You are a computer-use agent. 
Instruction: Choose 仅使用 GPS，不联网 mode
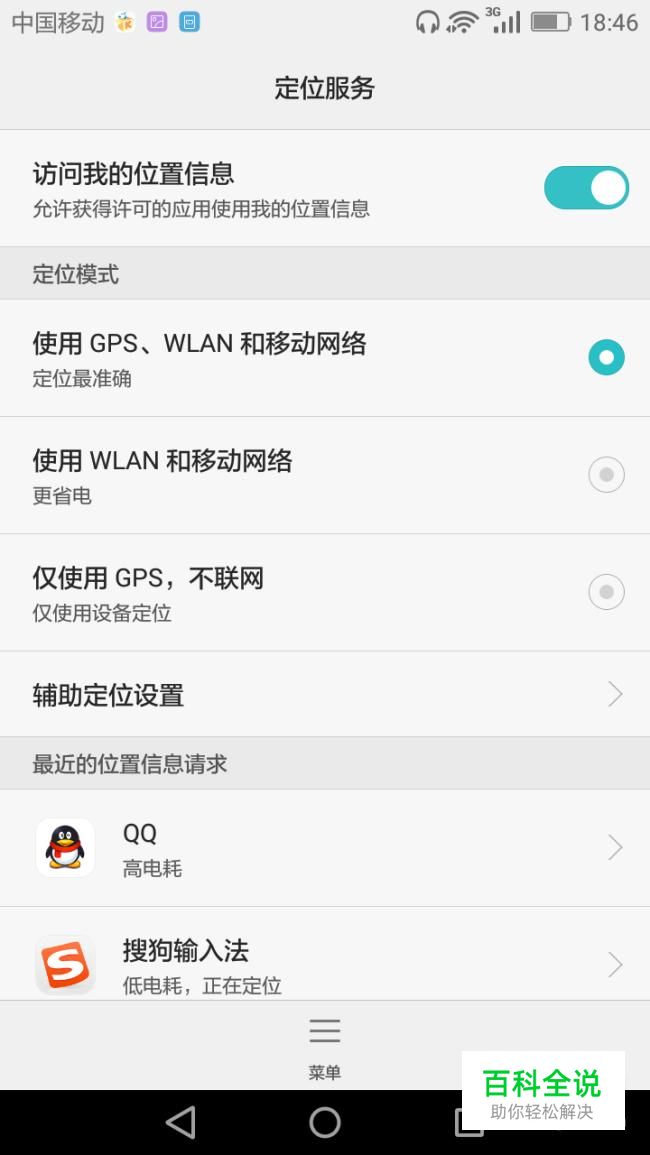[606, 592]
